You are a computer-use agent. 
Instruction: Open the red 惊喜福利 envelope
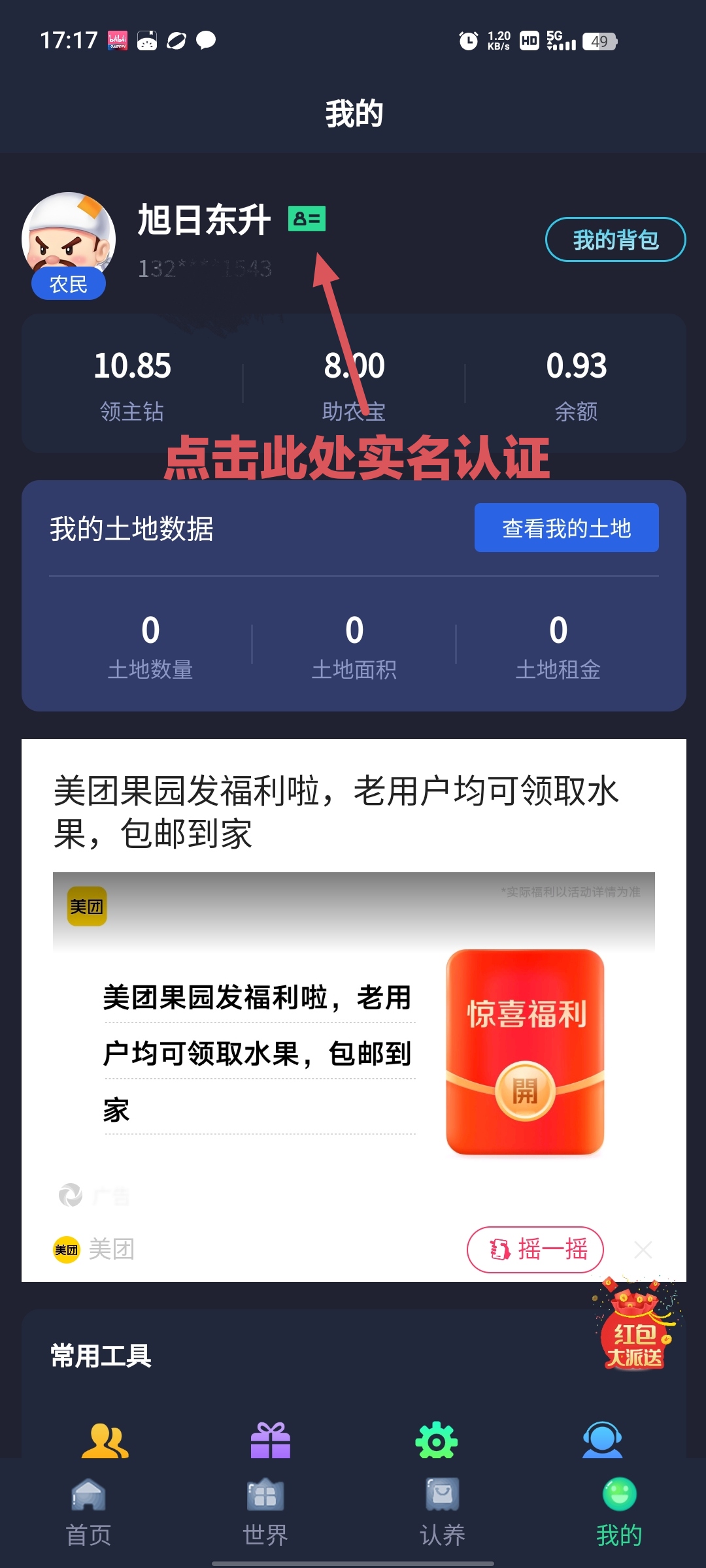click(x=525, y=1052)
